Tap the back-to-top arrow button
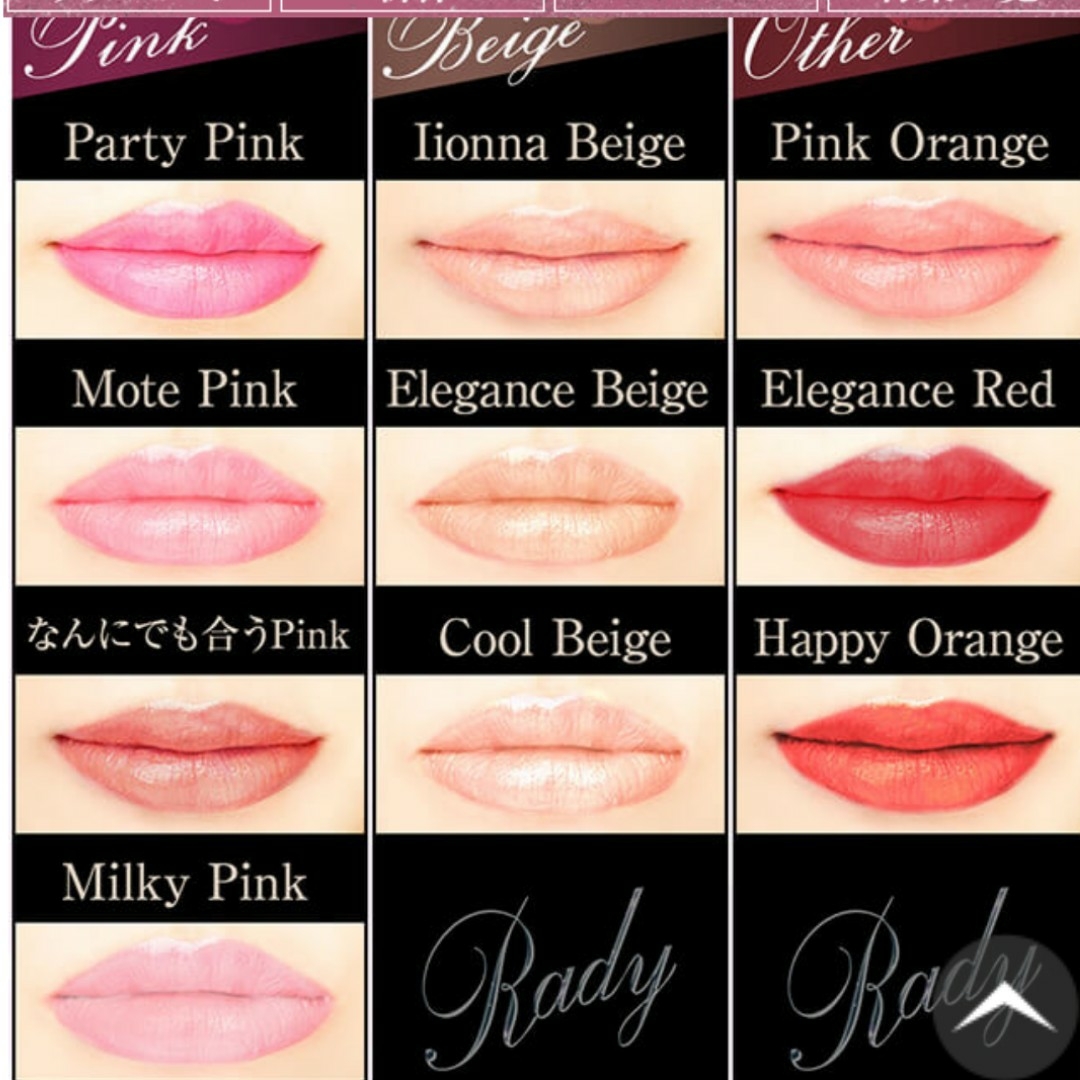 [x=1005, y=1005]
